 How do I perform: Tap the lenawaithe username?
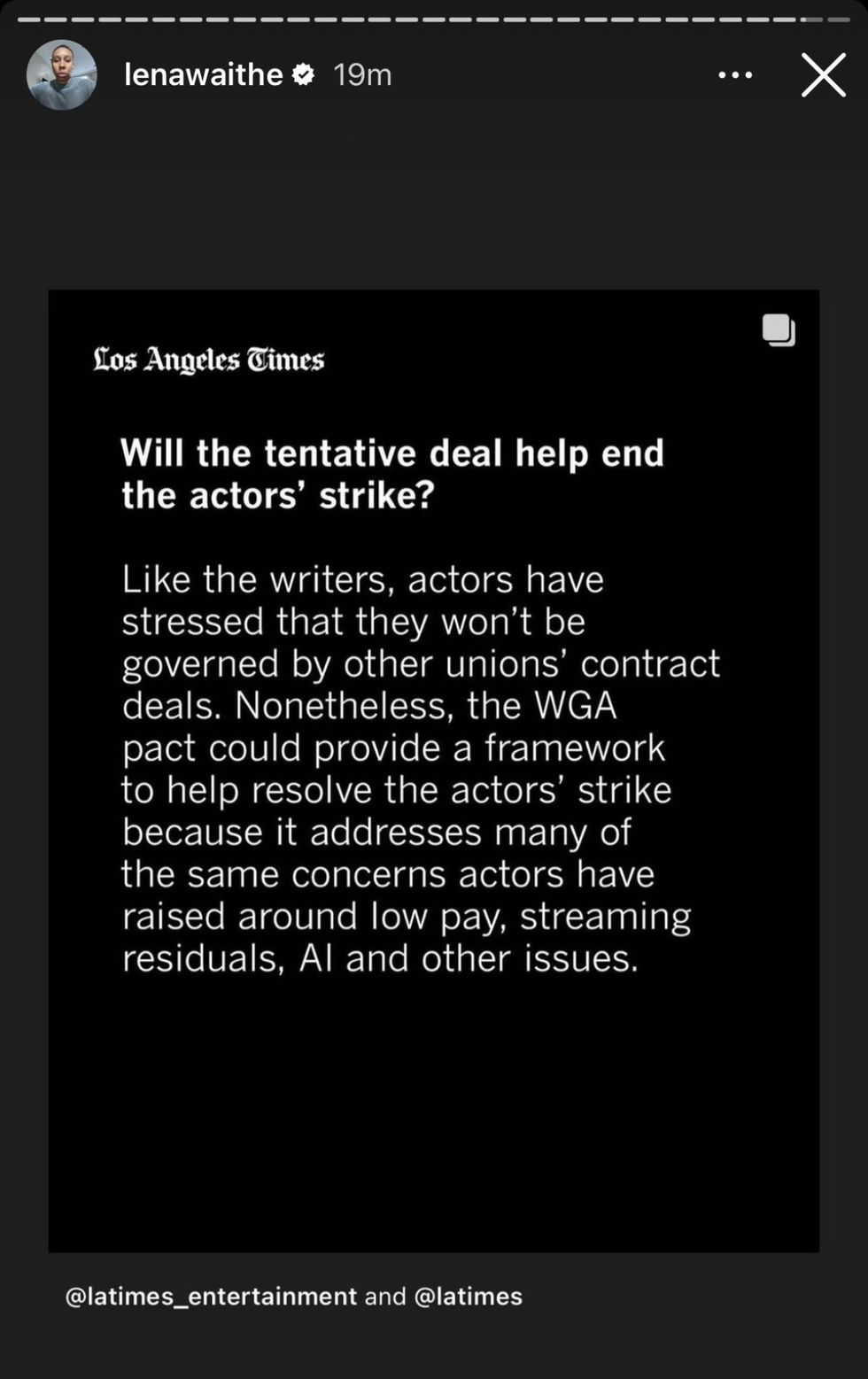(203, 75)
